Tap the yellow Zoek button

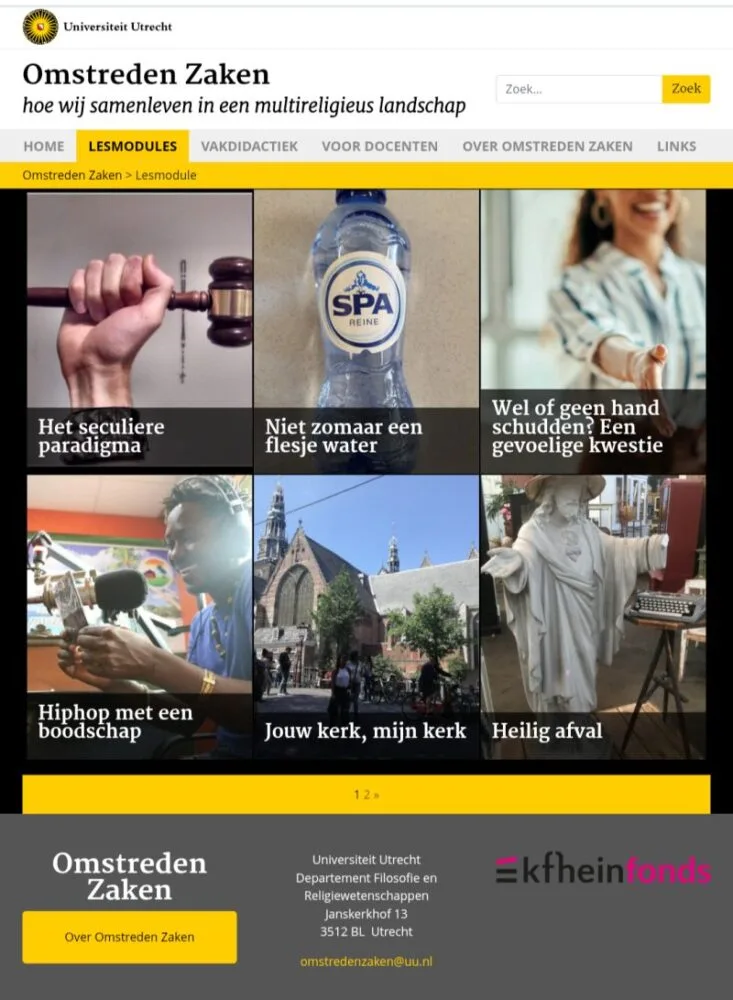(686, 89)
